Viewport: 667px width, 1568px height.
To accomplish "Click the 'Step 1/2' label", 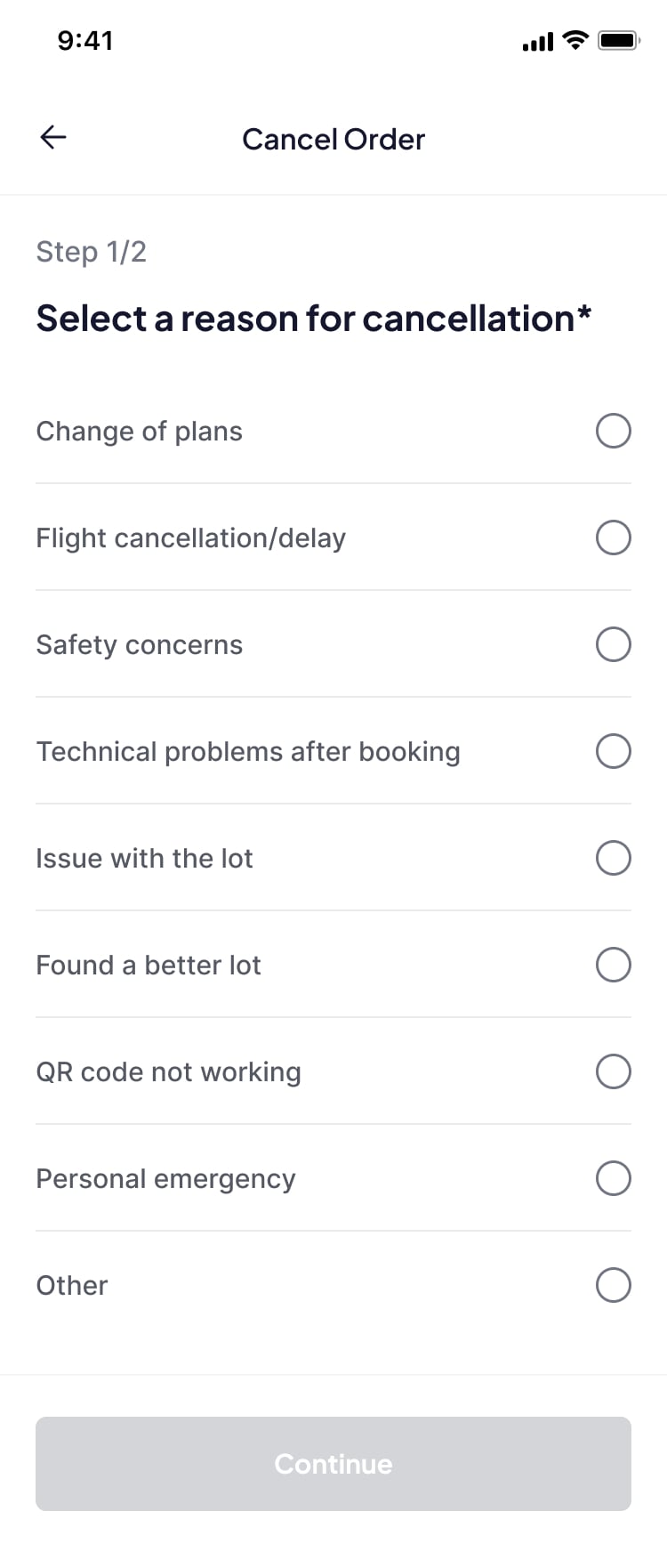I will [91, 252].
